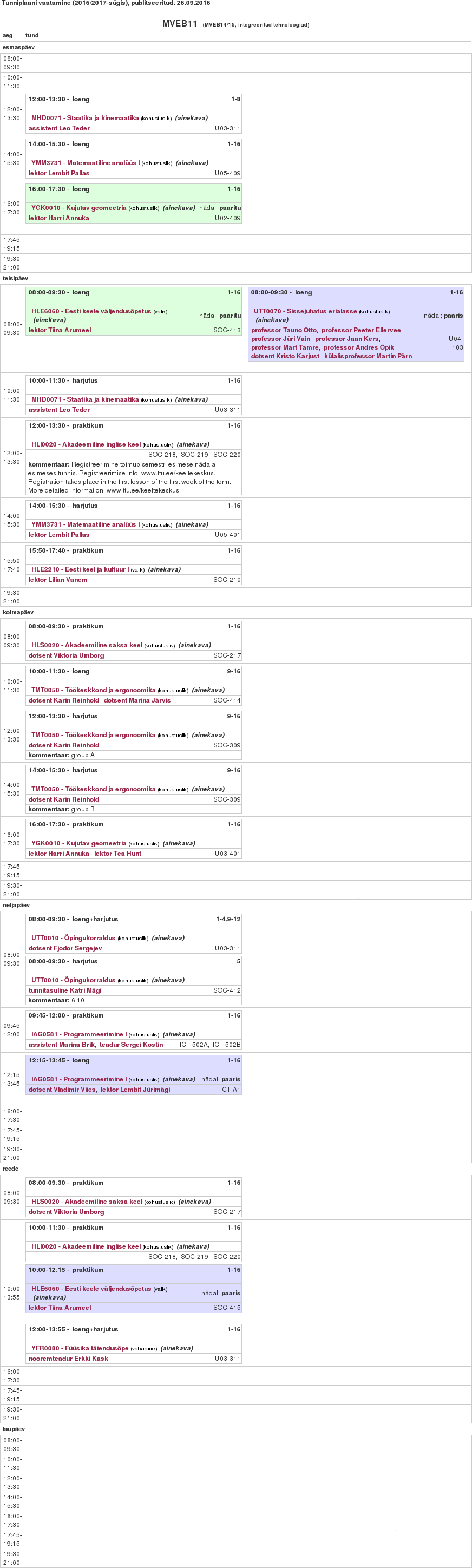This screenshot has width=472, height=1568.
Task: Open ainekava for HLE2210 Eesti keel ja kultuur
Action: pyautogui.click(x=164, y=569)
